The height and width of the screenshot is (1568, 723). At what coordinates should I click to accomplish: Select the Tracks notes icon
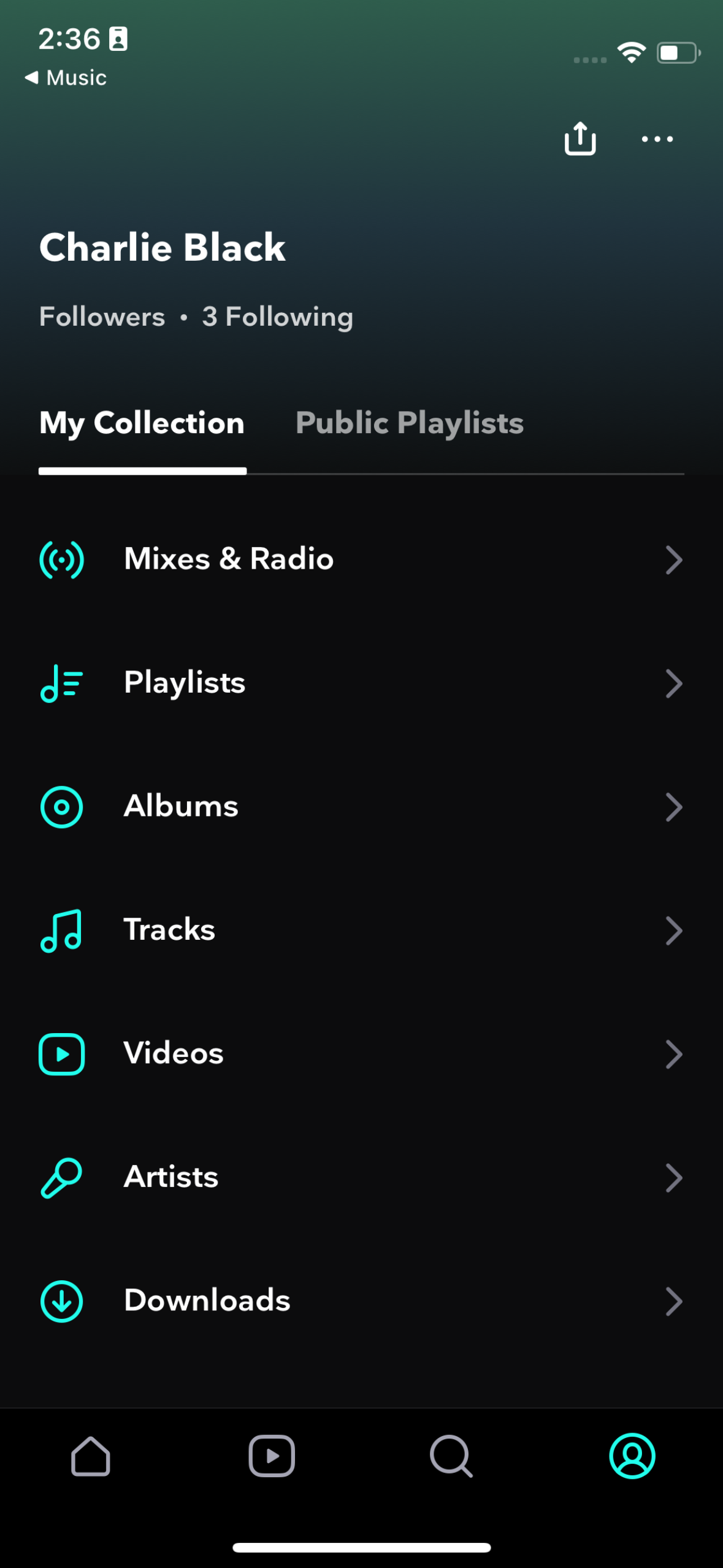click(x=61, y=931)
